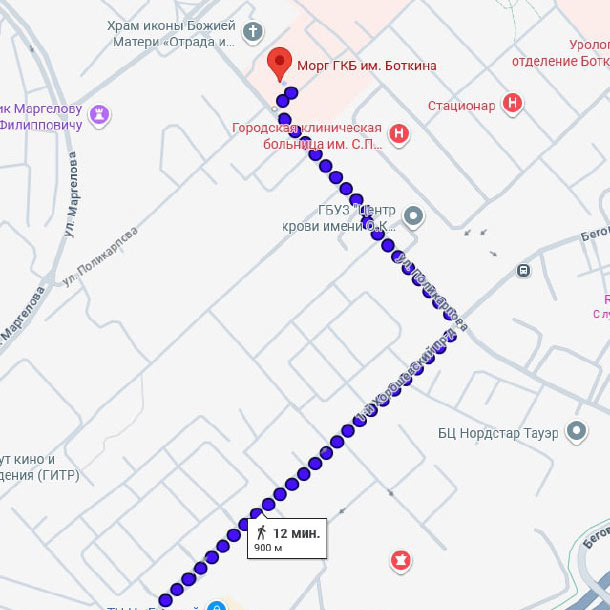Open the БЦ Нордстар Тауэр marker
Screen dimensions: 610x610
point(576,432)
